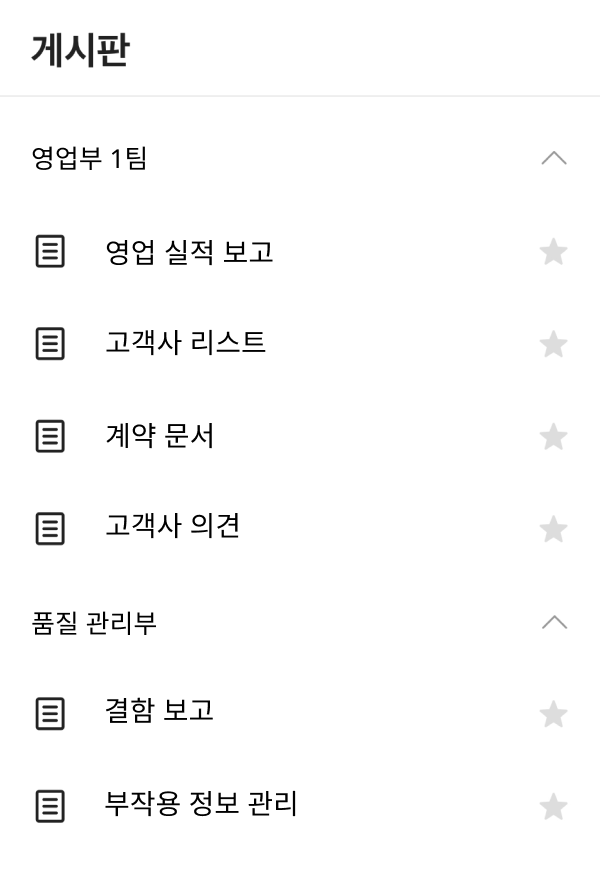
Task: Open the 결함 보고 board
Action: pyautogui.click(x=159, y=713)
